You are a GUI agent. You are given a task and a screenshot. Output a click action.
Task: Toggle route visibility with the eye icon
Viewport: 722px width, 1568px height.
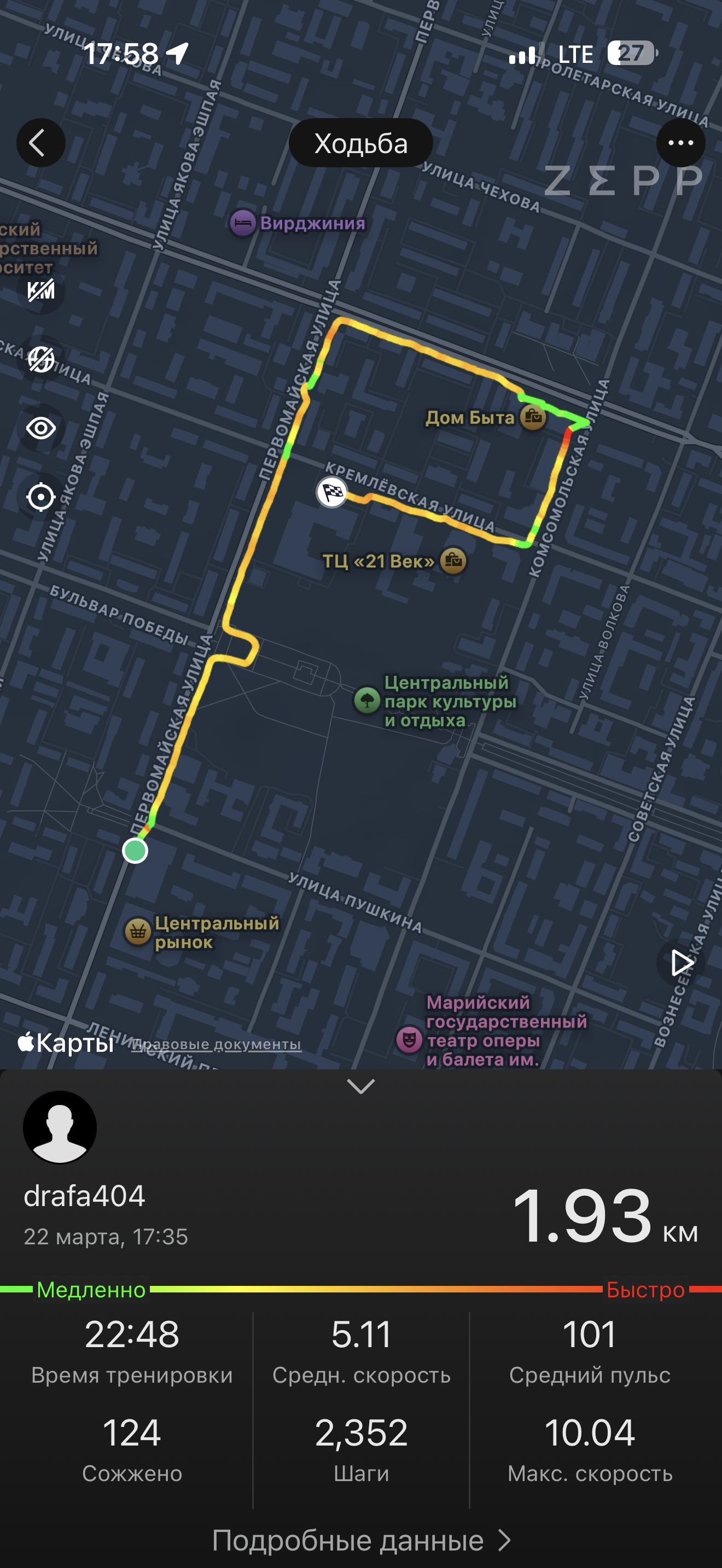[41, 429]
